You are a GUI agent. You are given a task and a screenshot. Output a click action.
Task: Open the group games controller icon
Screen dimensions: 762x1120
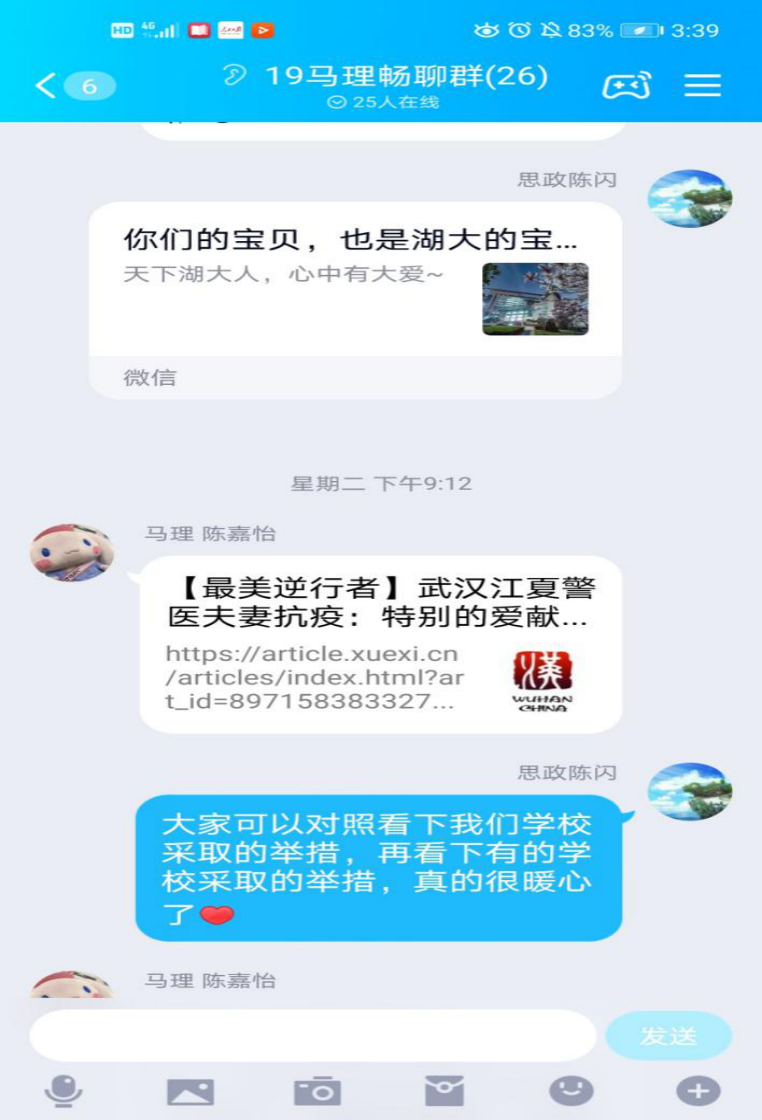(x=630, y=86)
